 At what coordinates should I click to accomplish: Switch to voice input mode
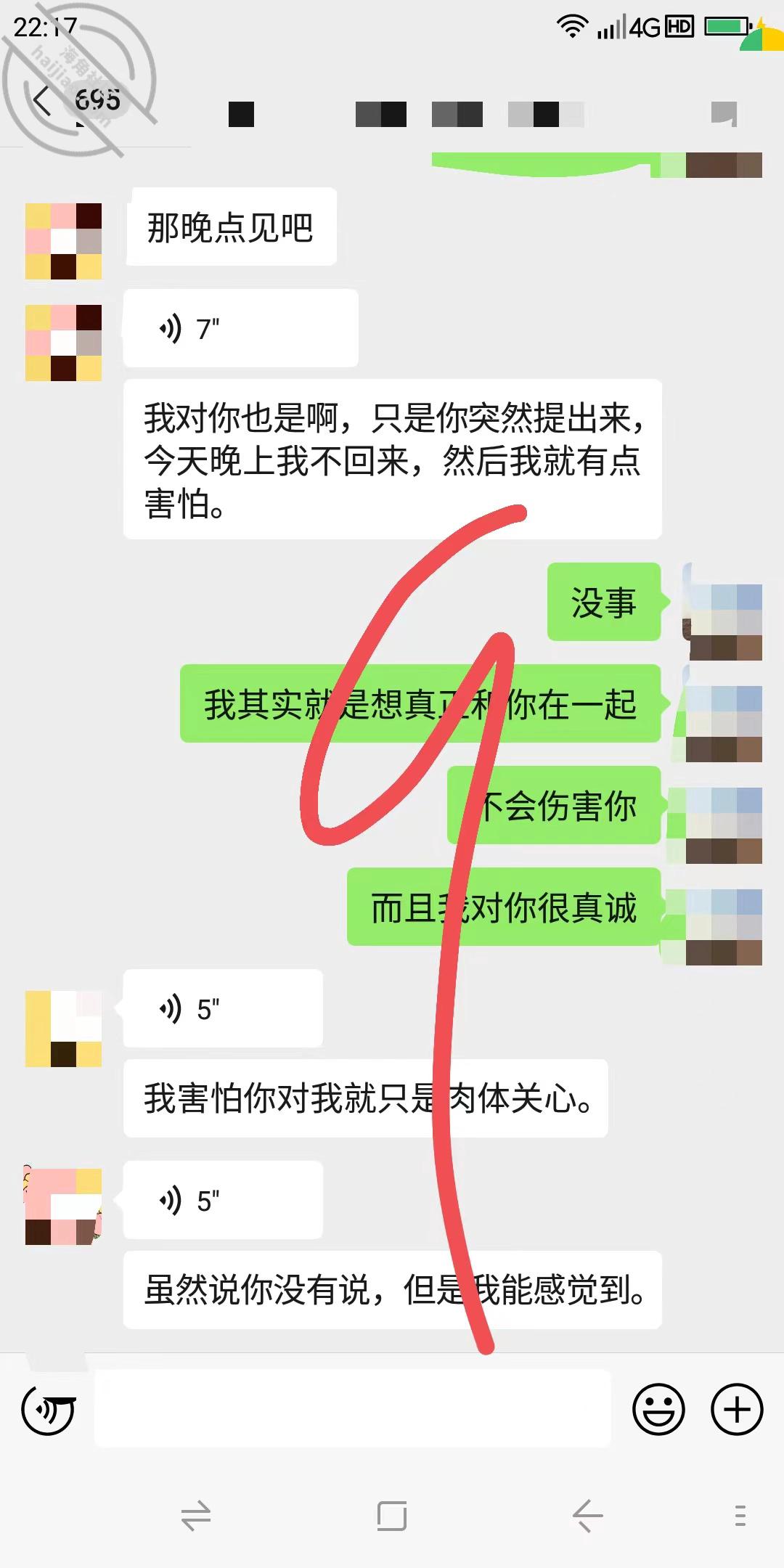(x=49, y=1410)
